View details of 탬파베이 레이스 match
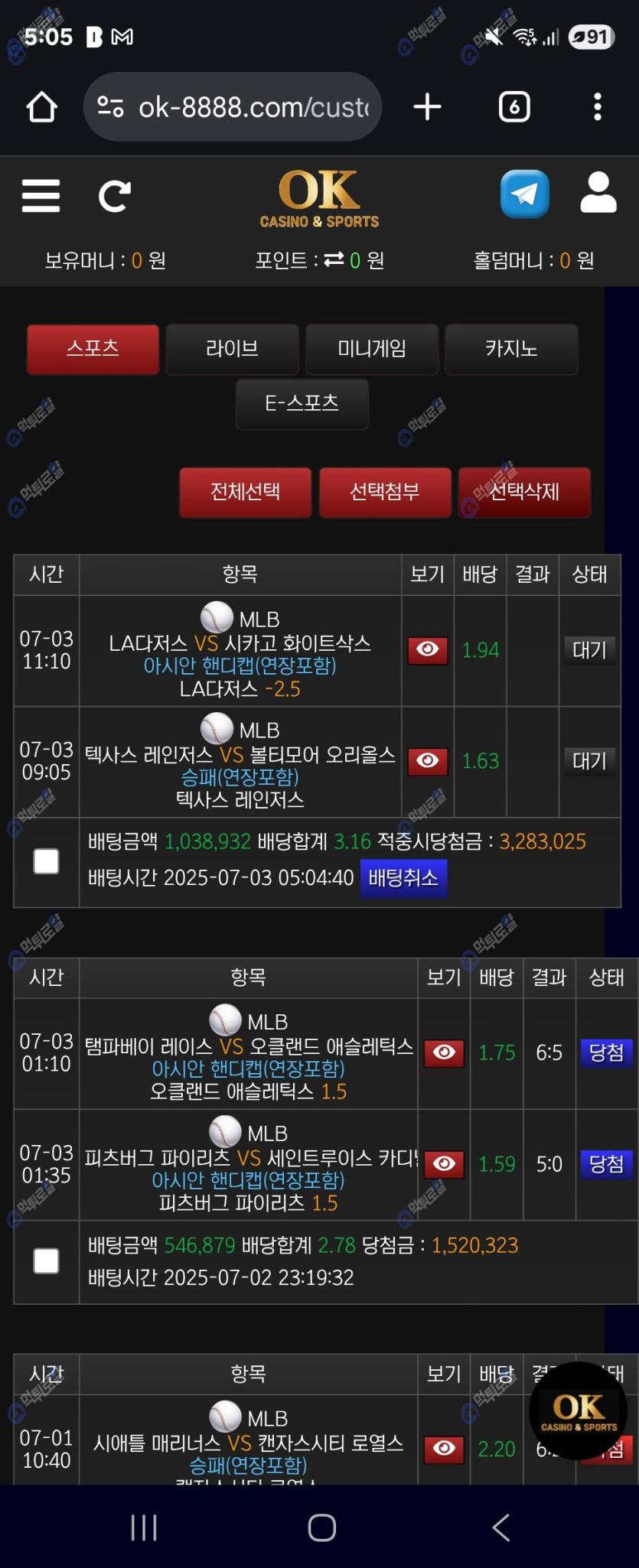The width and height of the screenshot is (639, 1568). [x=444, y=1052]
